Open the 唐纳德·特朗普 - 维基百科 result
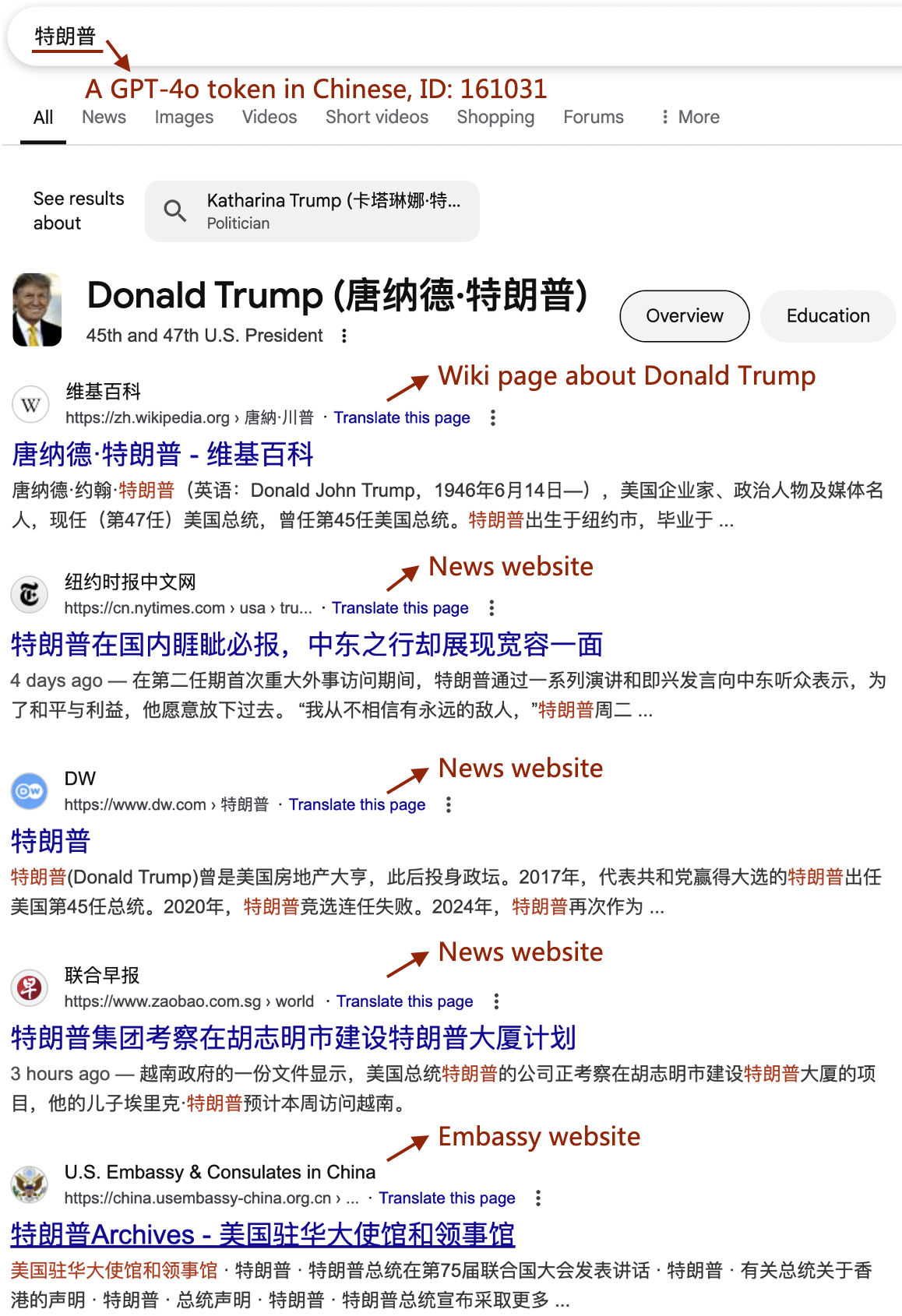Viewport: 902px width, 1316px height. (x=162, y=454)
